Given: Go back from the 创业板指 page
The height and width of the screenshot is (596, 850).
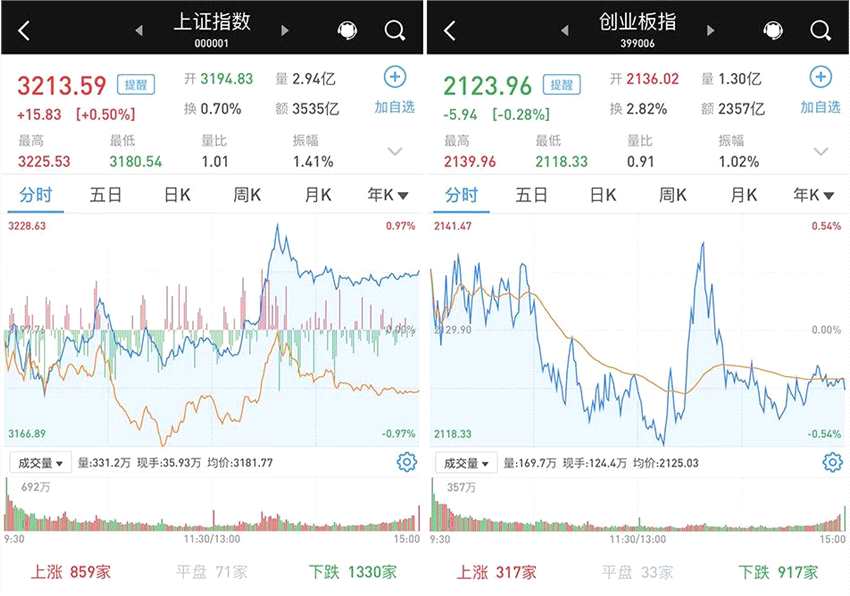Looking at the screenshot, I should (x=449, y=30).
